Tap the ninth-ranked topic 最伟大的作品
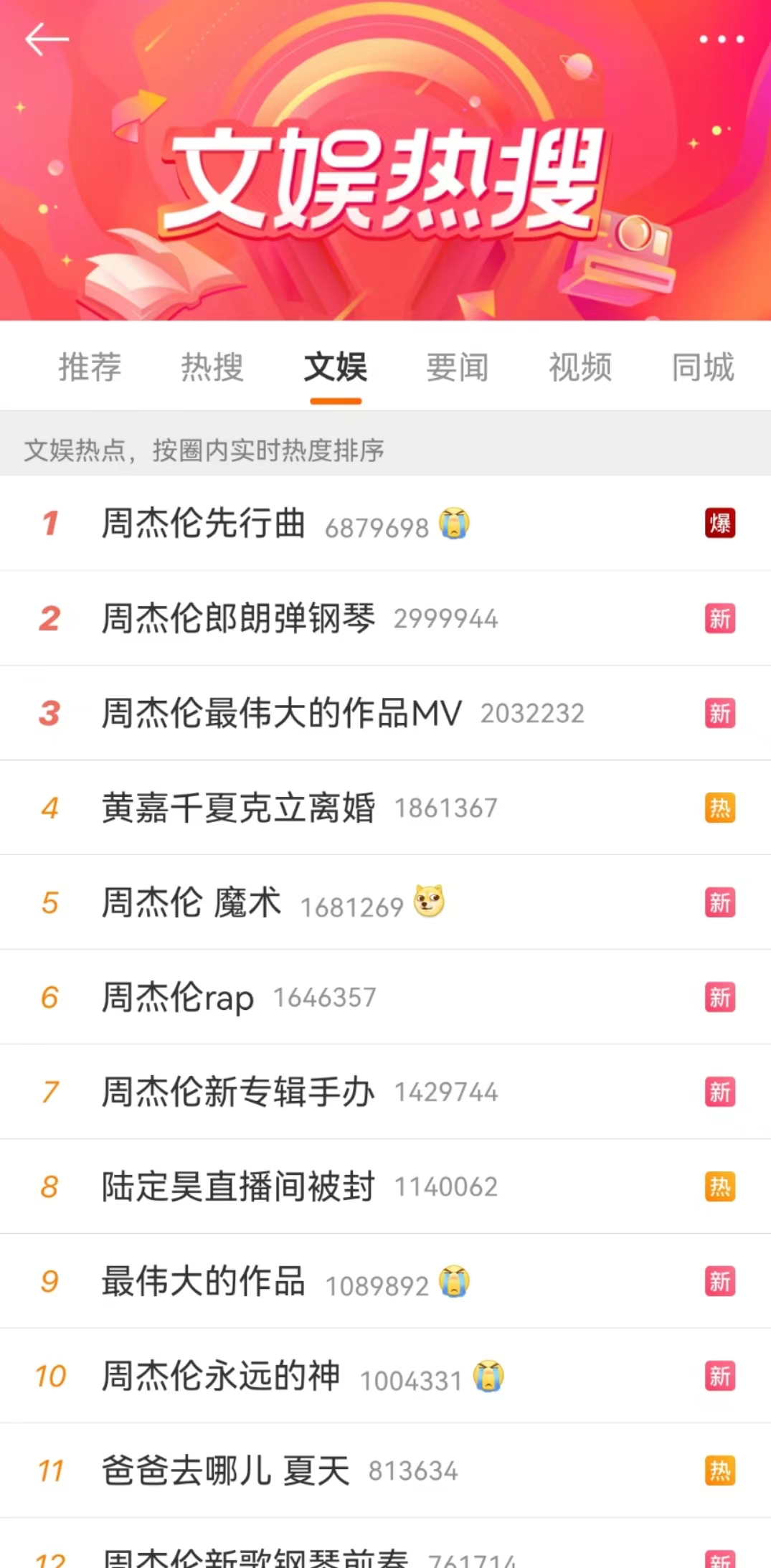The height and width of the screenshot is (1568, 771). pyautogui.click(x=204, y=1281)
